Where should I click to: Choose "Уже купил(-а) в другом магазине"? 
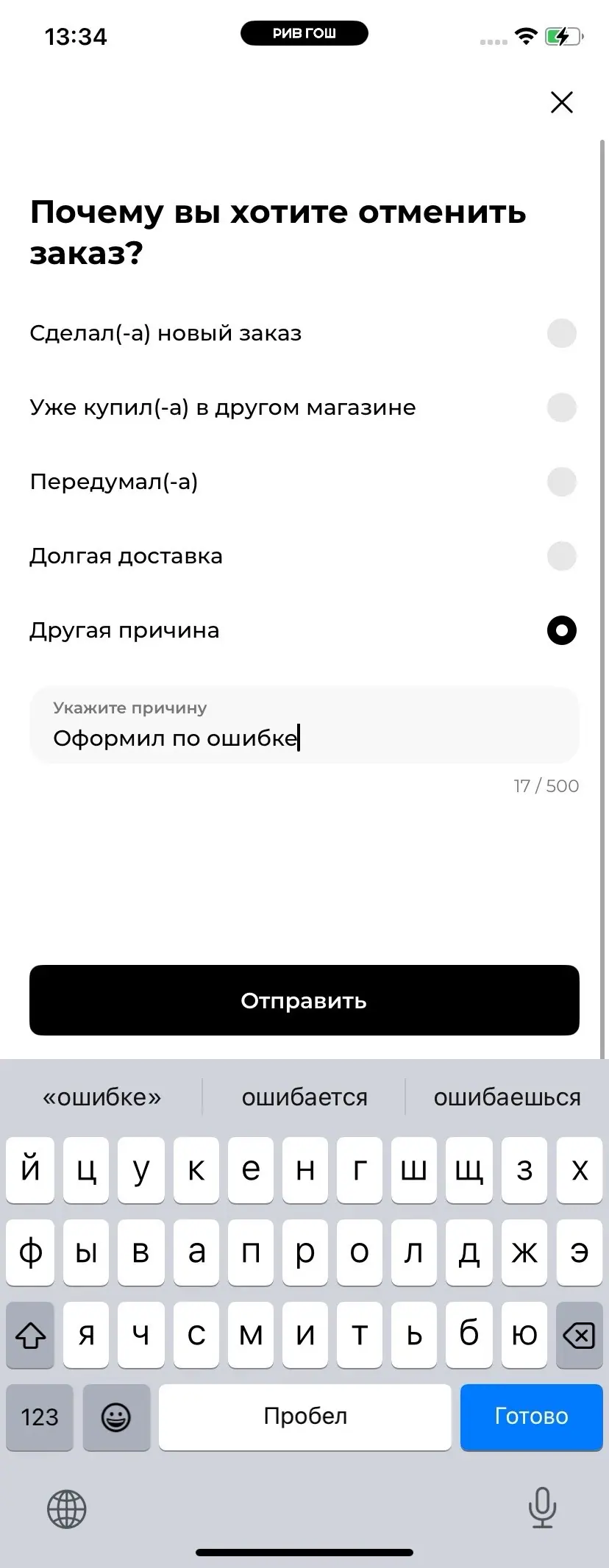click(x=561, y=407)
